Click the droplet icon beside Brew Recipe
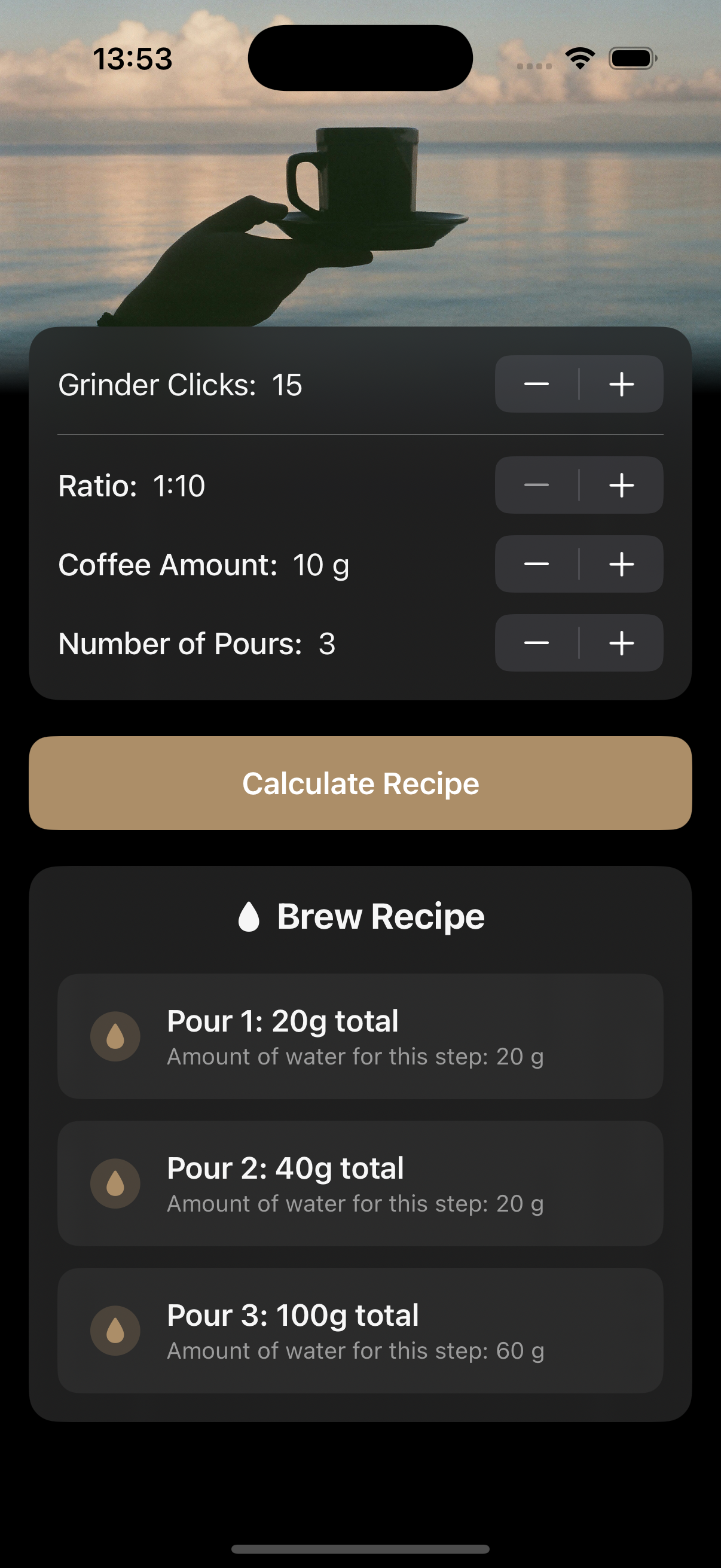This screenshot has width=721, height=1568. [x=250, y=916]
